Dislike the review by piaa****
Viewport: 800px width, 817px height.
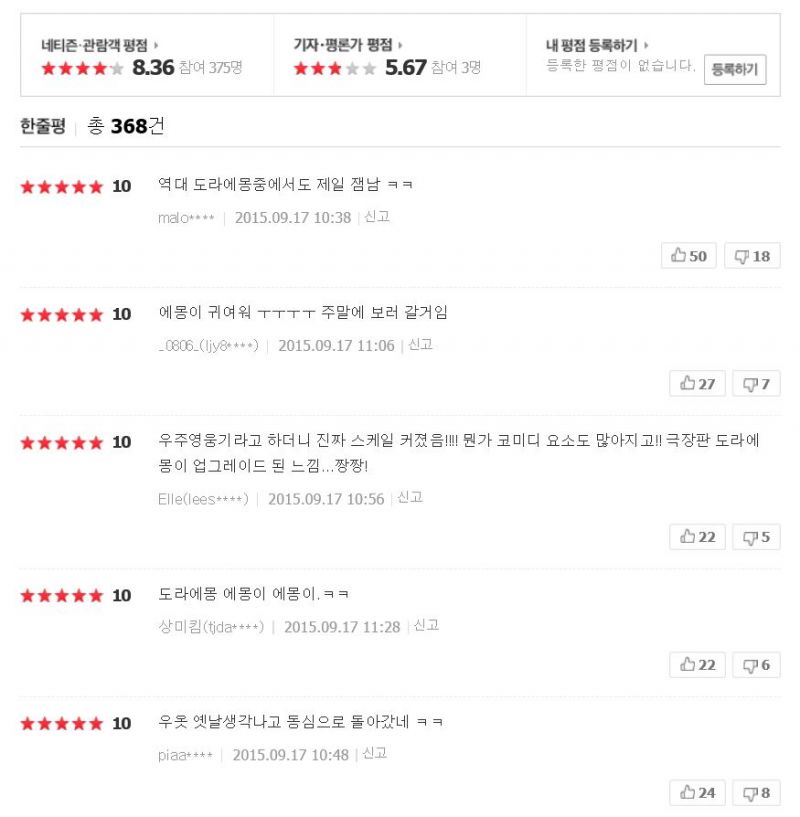(x=756, y=793)
